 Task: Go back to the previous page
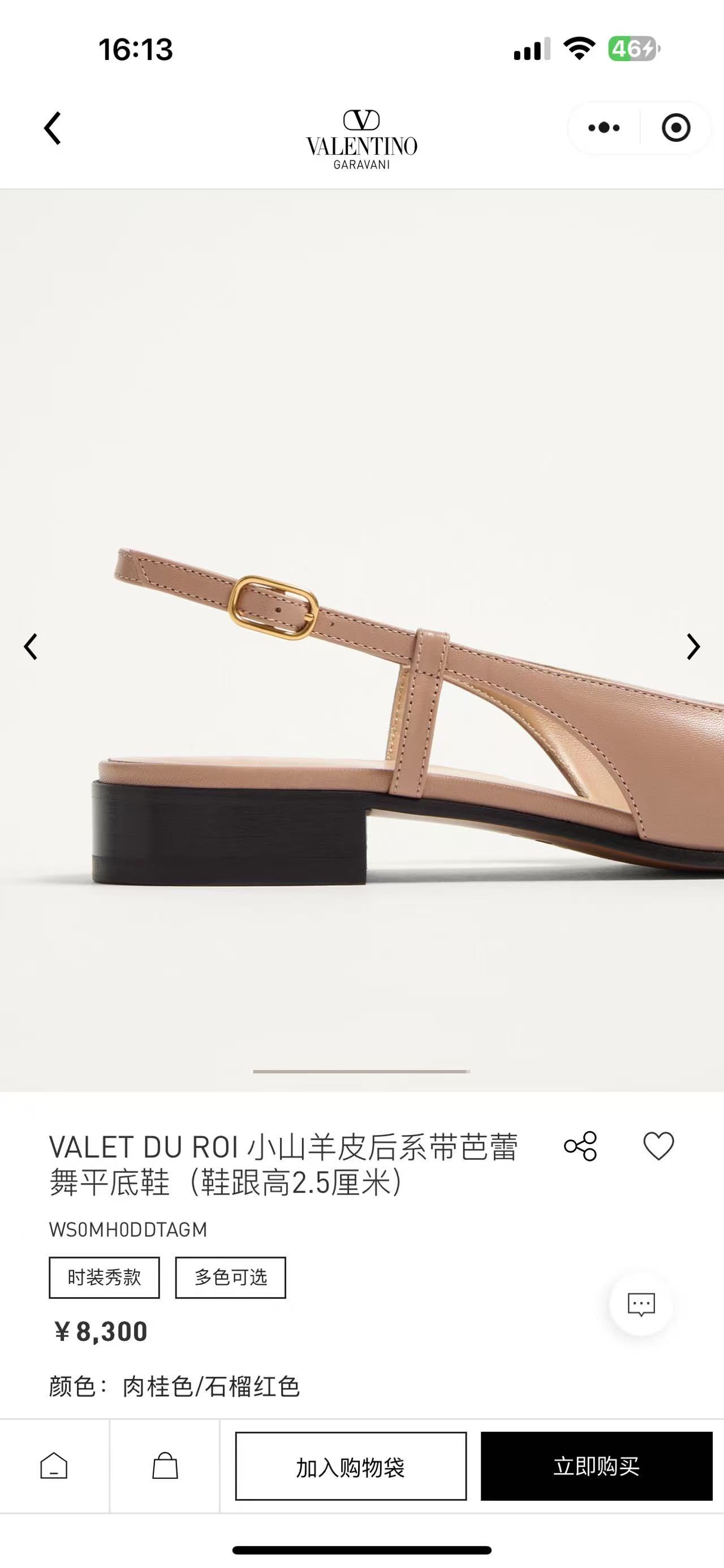(x=53, y=128)
